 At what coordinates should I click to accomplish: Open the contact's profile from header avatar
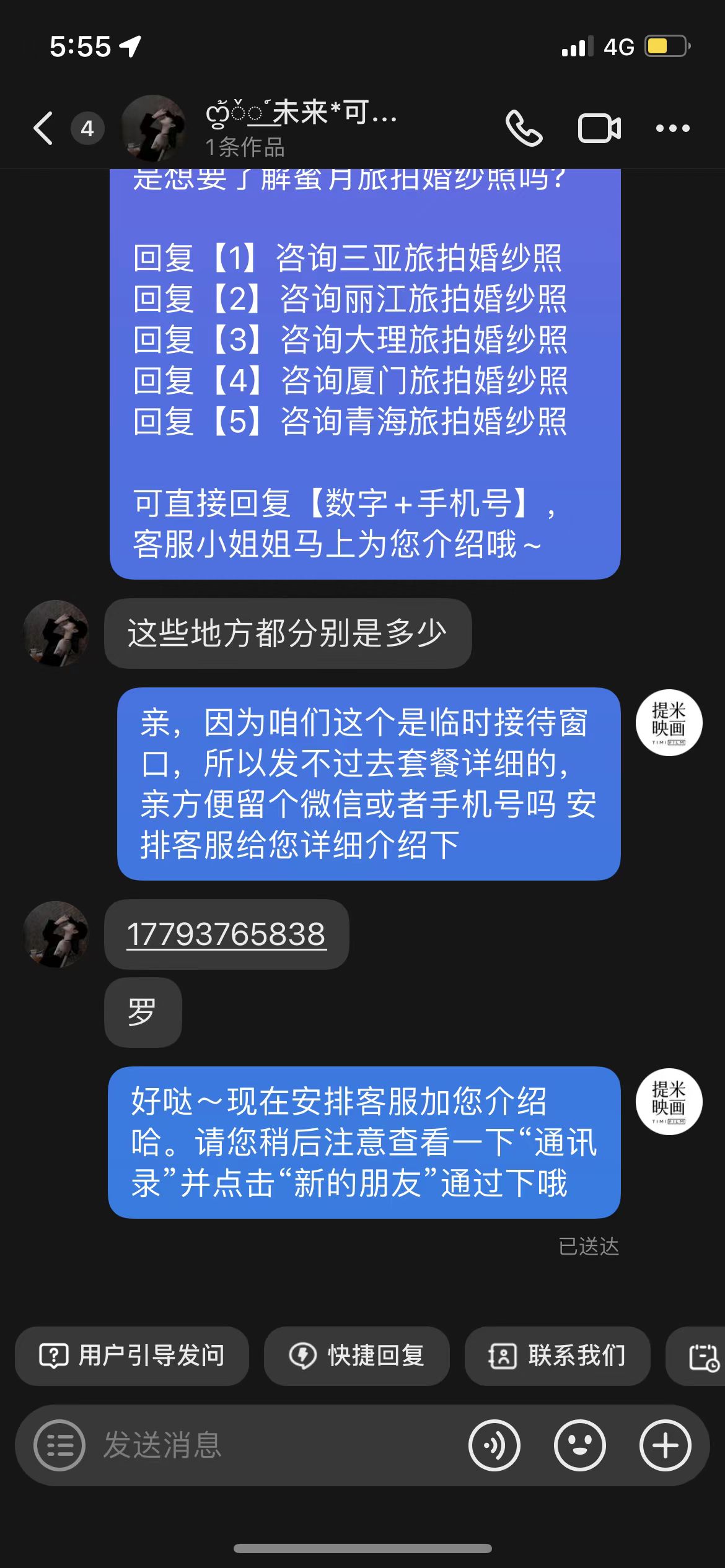(x=152, y=128)
